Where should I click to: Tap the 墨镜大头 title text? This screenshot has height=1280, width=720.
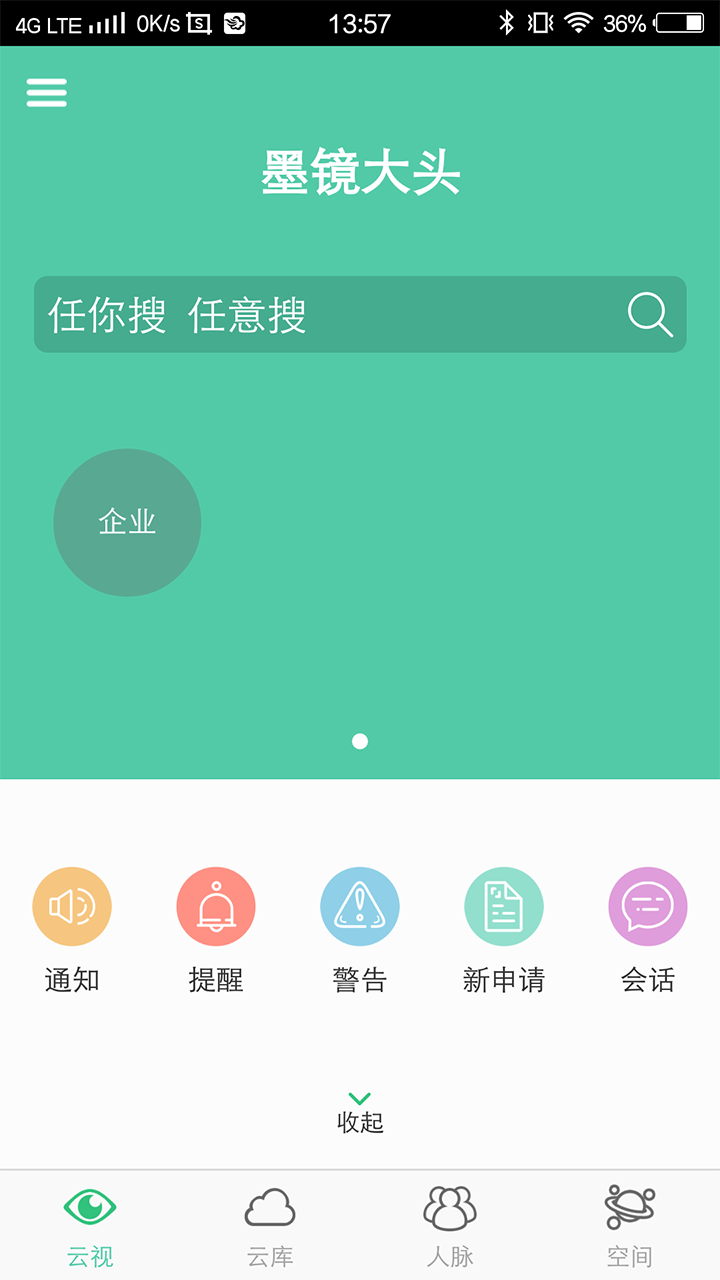pos(360,172)
